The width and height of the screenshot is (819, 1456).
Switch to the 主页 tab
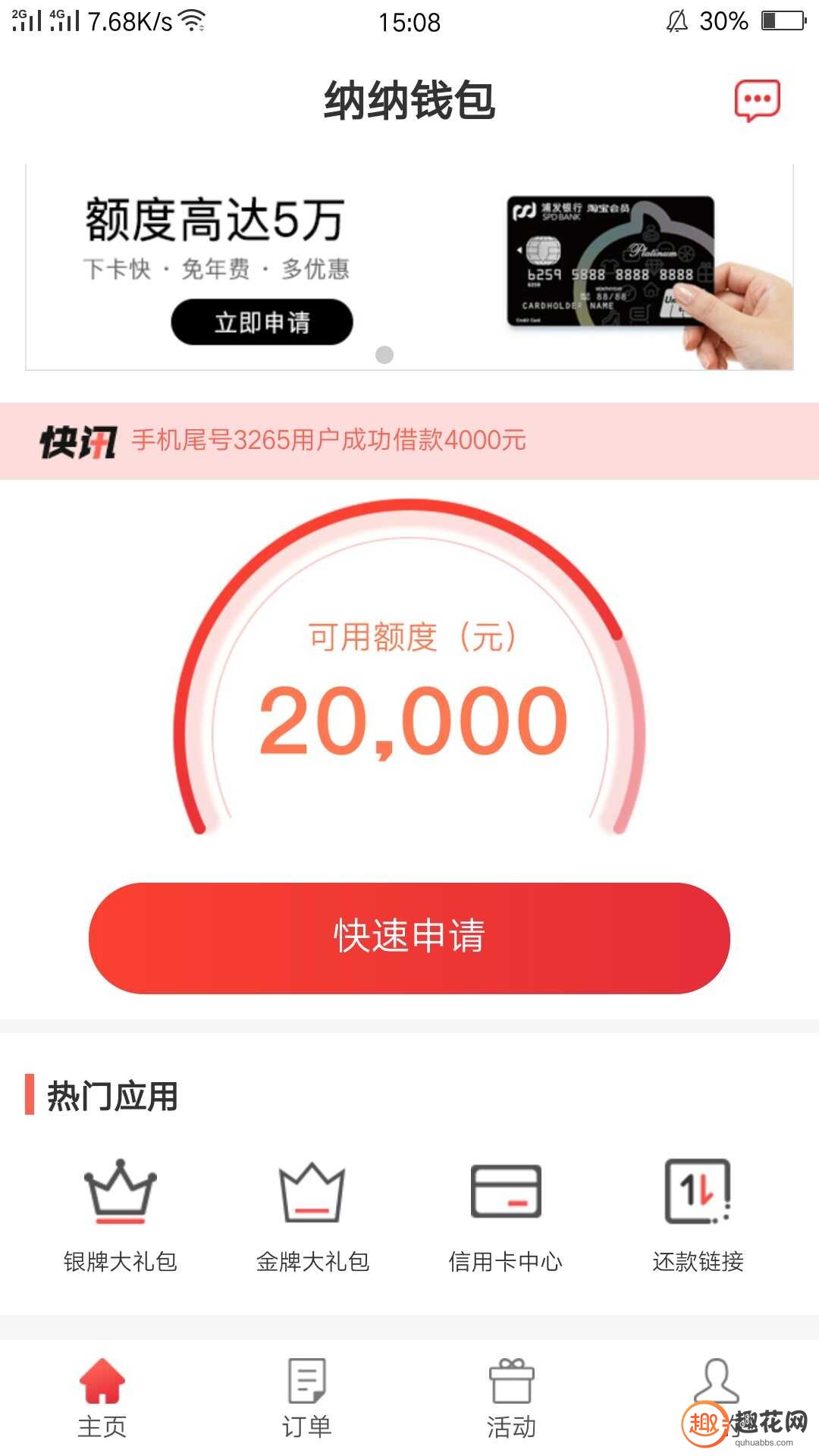point(102,1398)
